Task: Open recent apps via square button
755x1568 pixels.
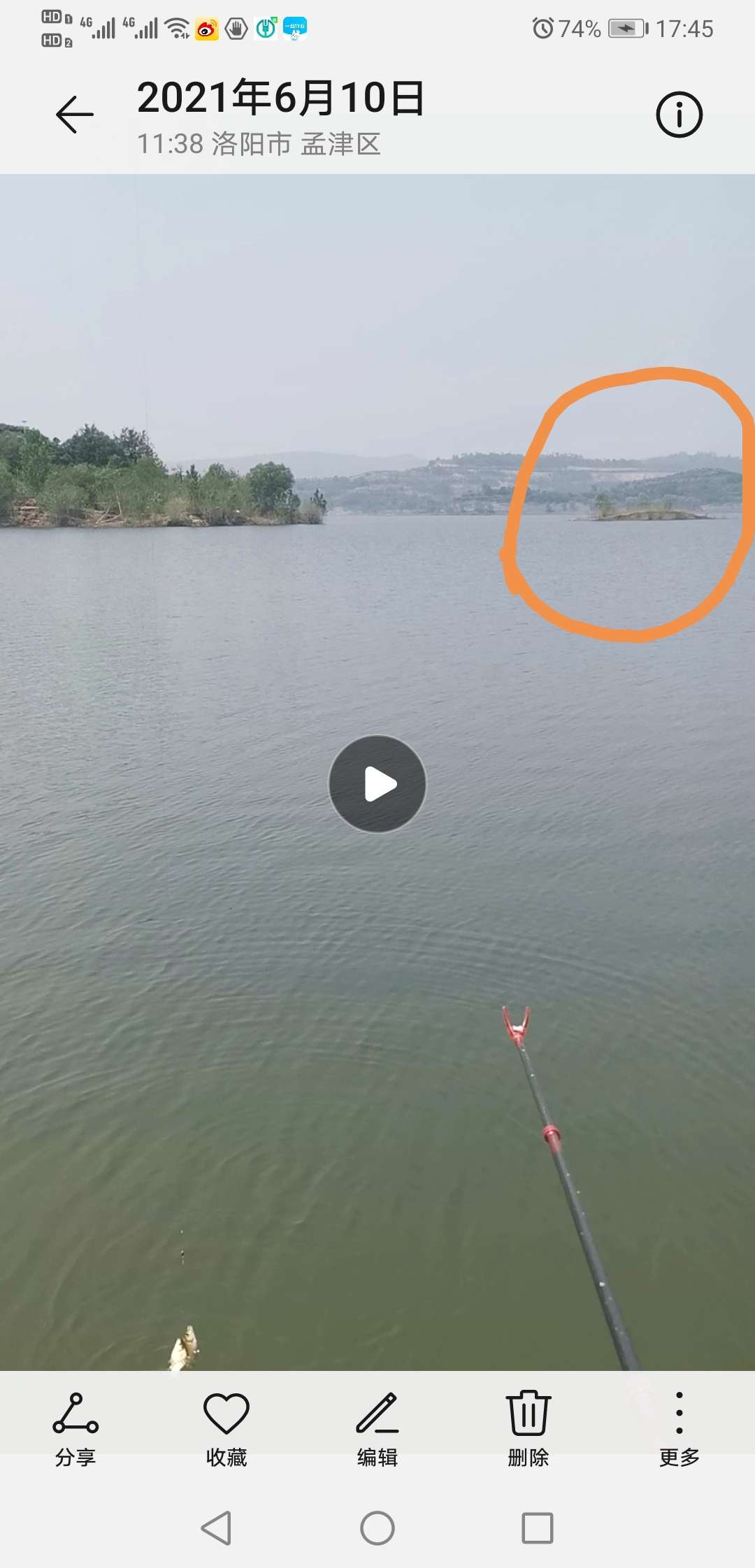Action: [538, 1528]
